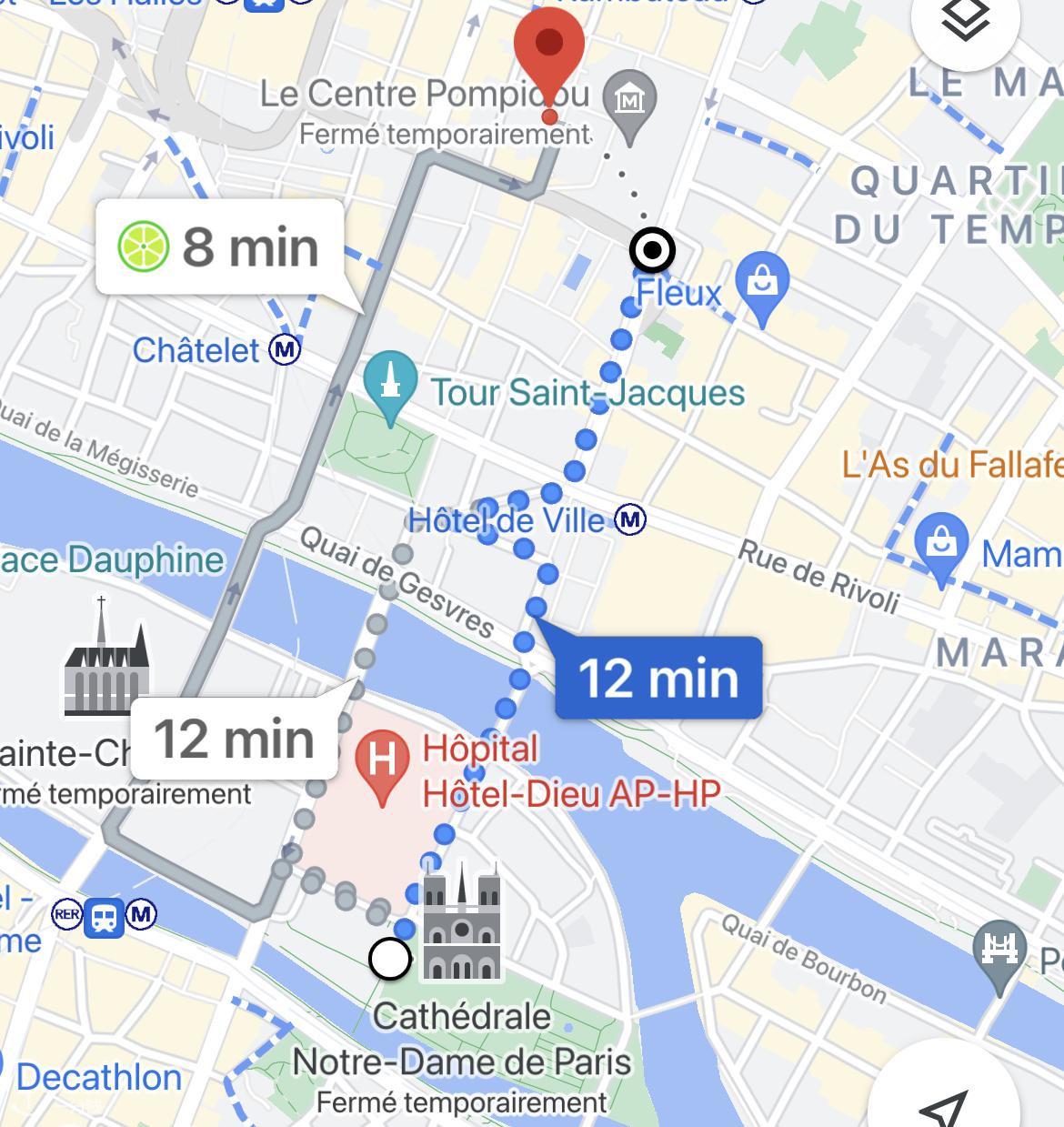This screenshot has width=1064, height=1127.
Task: Tap the blue 12 min route label
Action: coord(658,679)
